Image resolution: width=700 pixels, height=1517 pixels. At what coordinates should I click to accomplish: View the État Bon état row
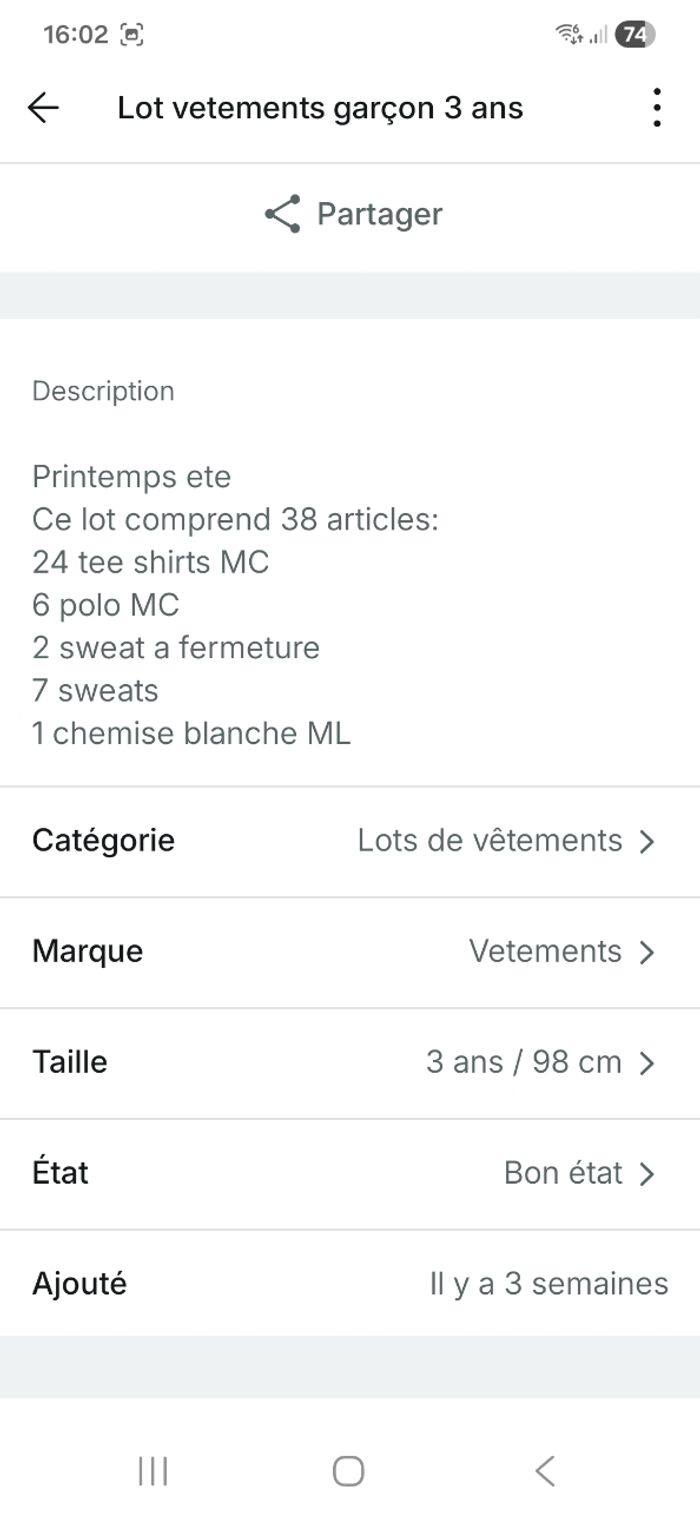[350, 1173]
